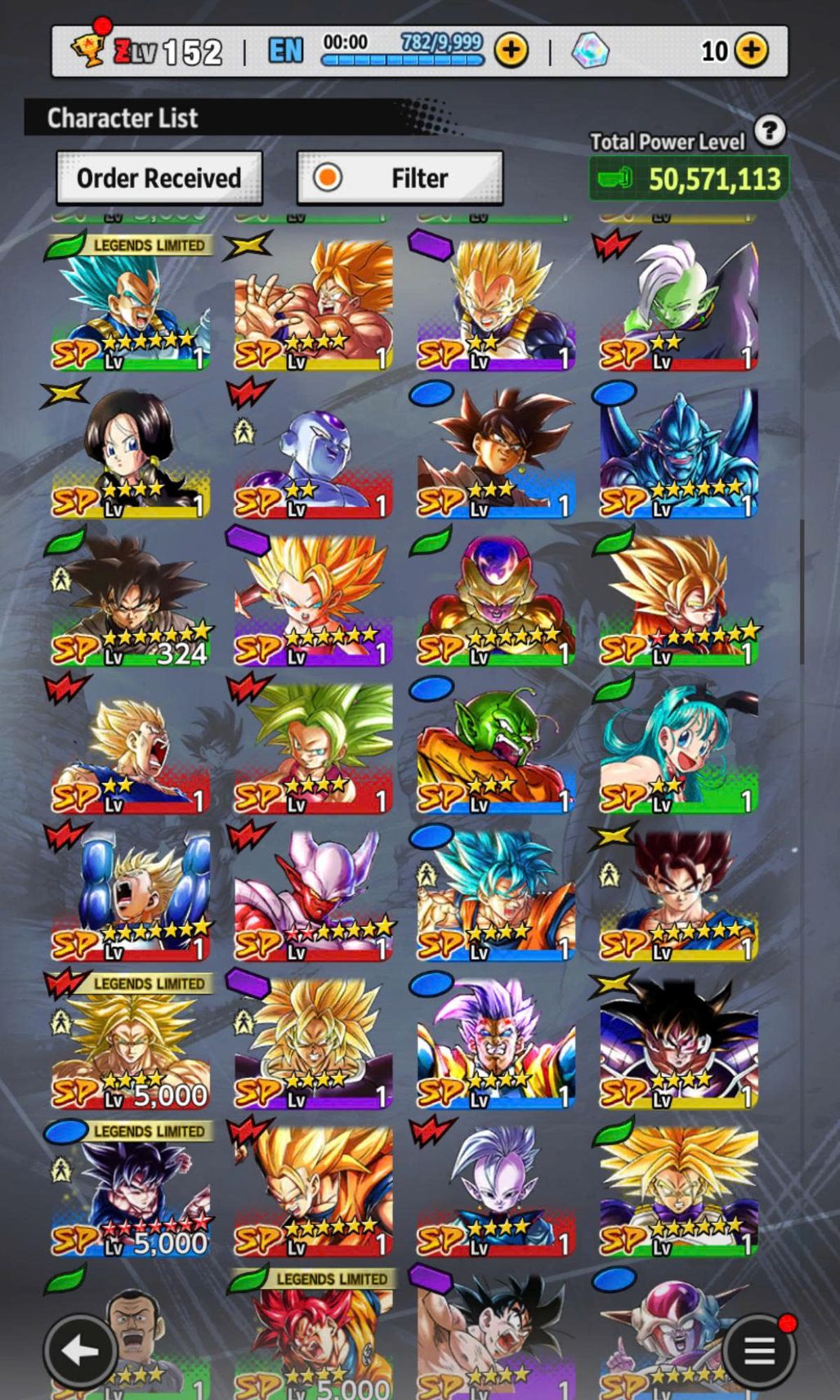Open the Total Power Level help icon
This screenshot has width=840, height=1400.
(x=770, y=131)
